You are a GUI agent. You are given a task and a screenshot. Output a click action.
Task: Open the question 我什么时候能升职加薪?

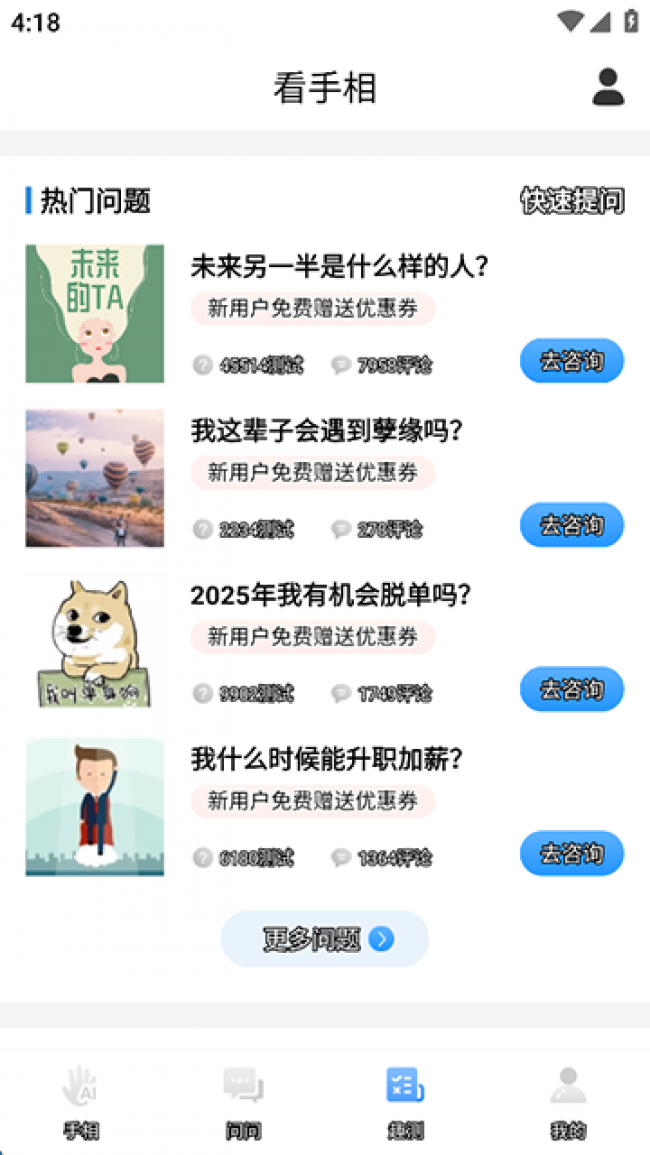pos(327,759)
